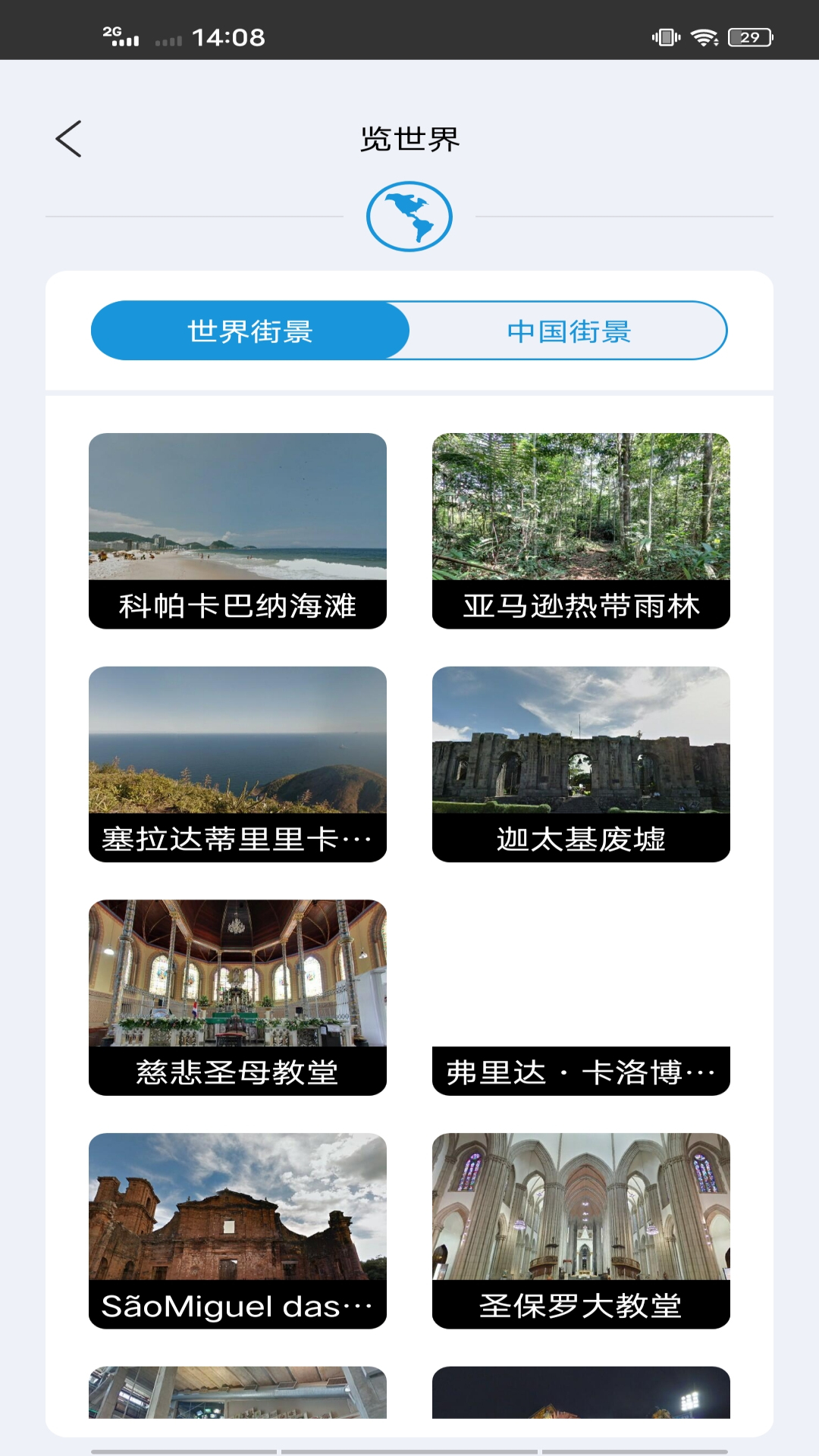Open 圣保罗大教堂 street view
This screenshot has height=1456, width=819.
click(x=581, y=1230)
